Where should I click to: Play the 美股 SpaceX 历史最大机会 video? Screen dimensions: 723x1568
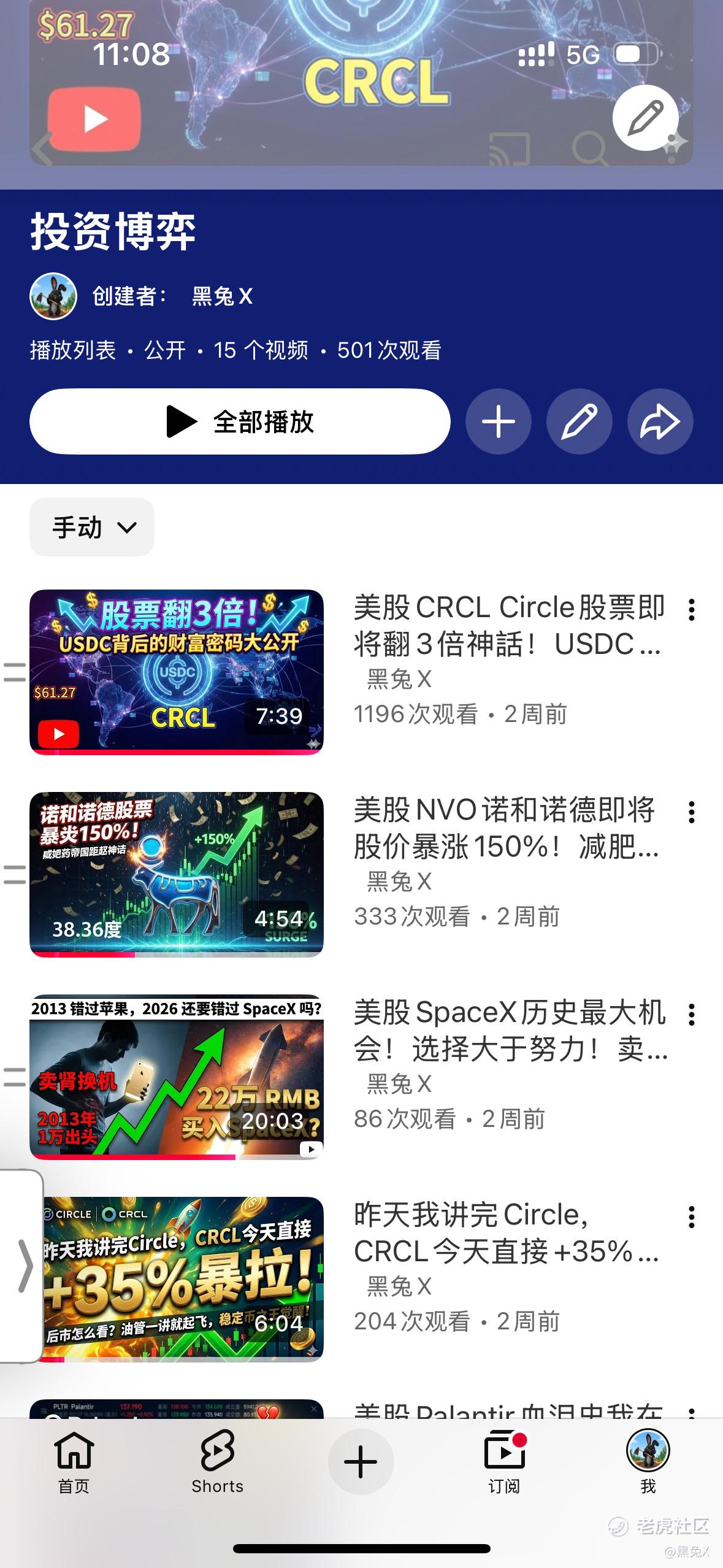tap(177, 1077)
